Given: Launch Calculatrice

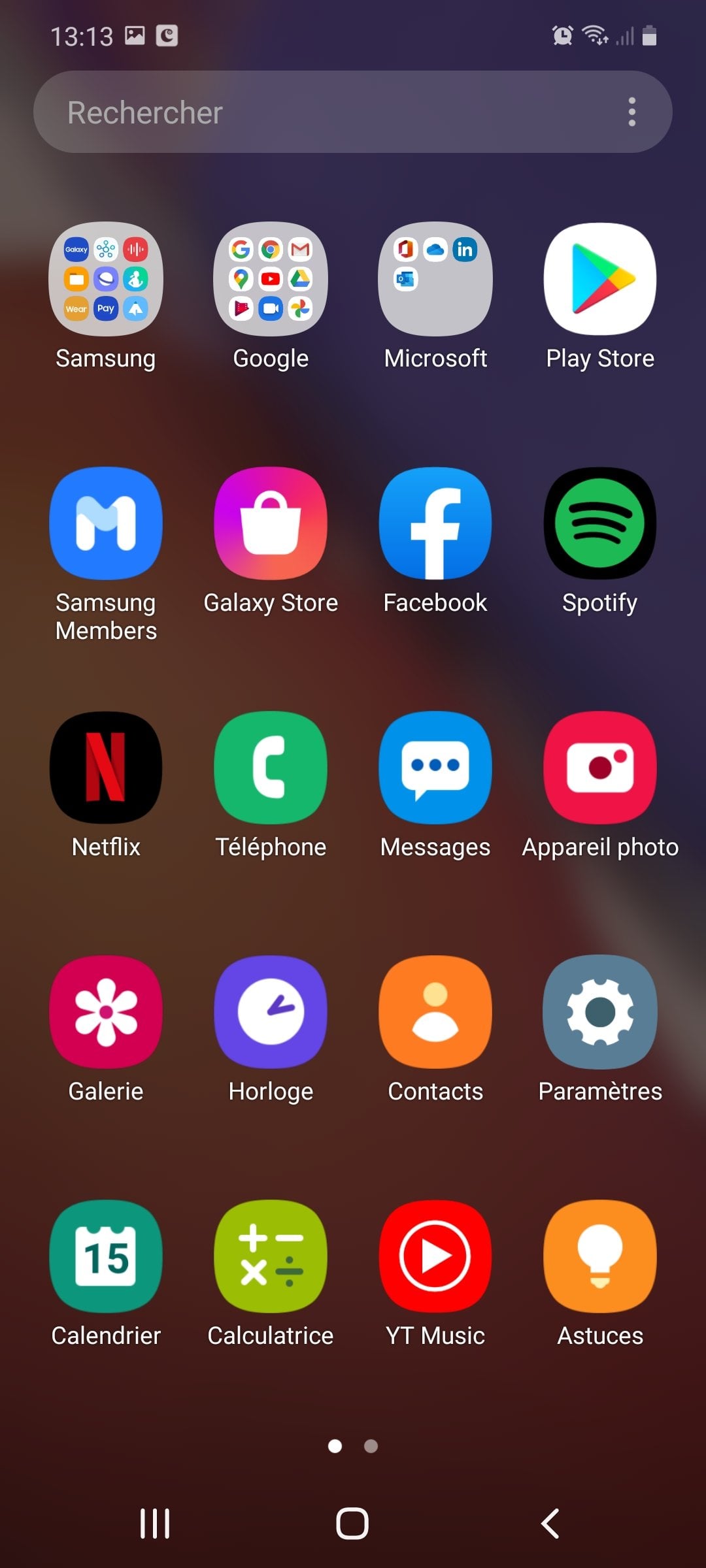Looking at the screenshot, I should (271, 1257).
